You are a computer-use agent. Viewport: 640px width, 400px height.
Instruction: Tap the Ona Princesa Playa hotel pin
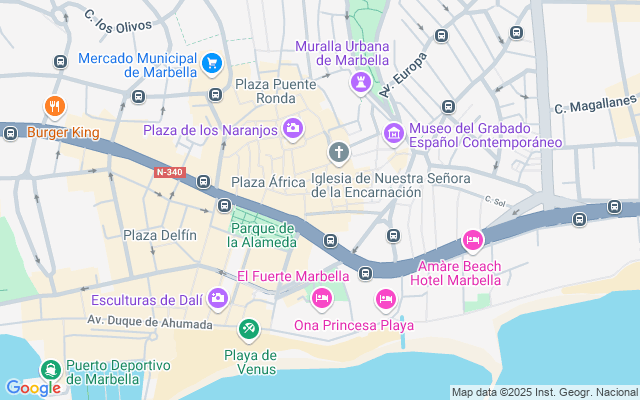(x=386, y=298)
